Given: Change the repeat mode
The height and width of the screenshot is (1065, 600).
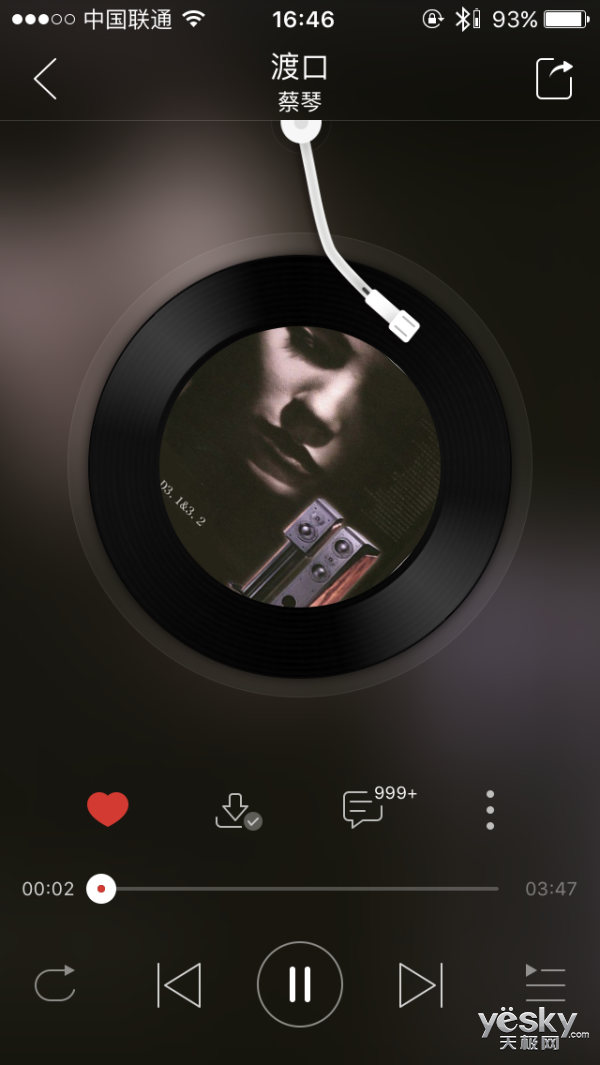Looking at the screenshot, I should coord(55,984).
